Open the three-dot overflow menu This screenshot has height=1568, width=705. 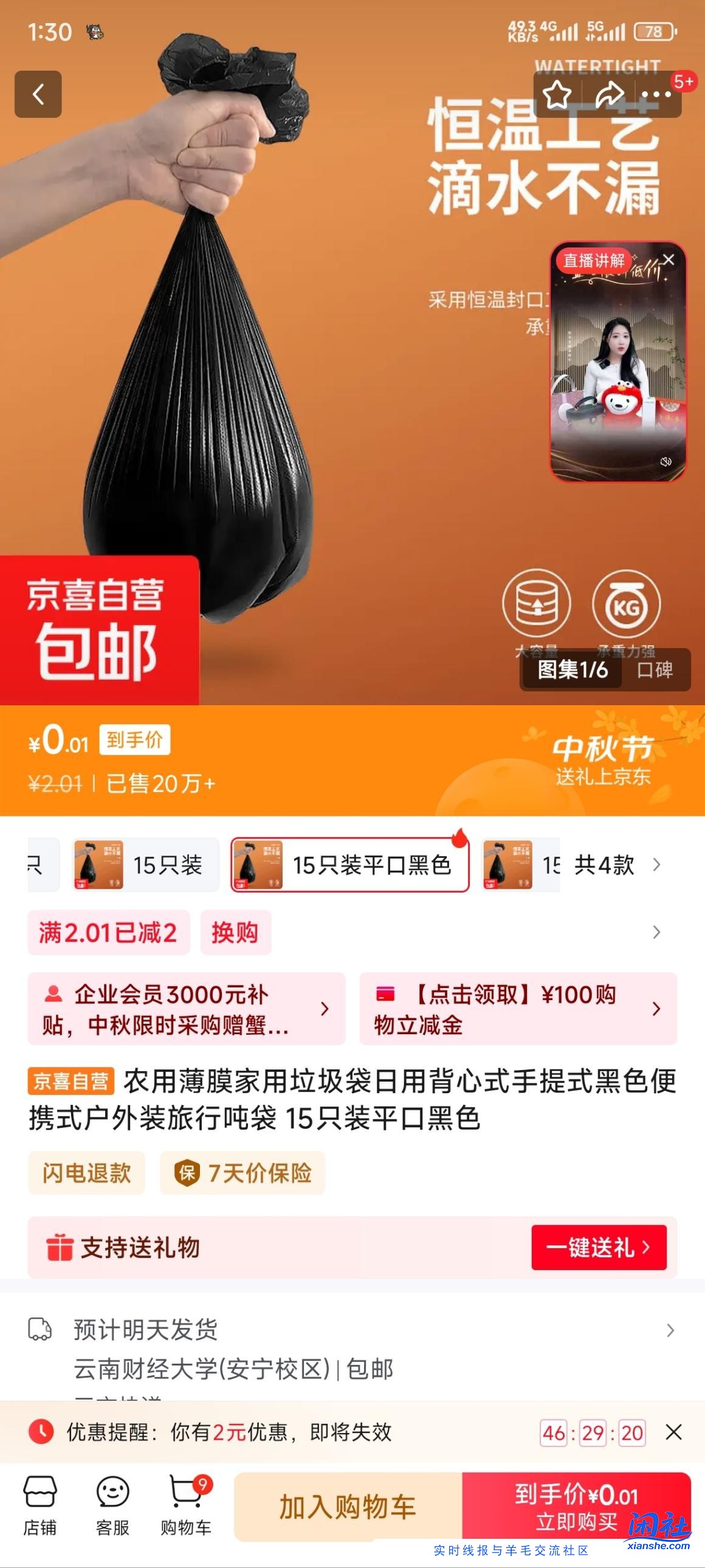click(656, 95)
